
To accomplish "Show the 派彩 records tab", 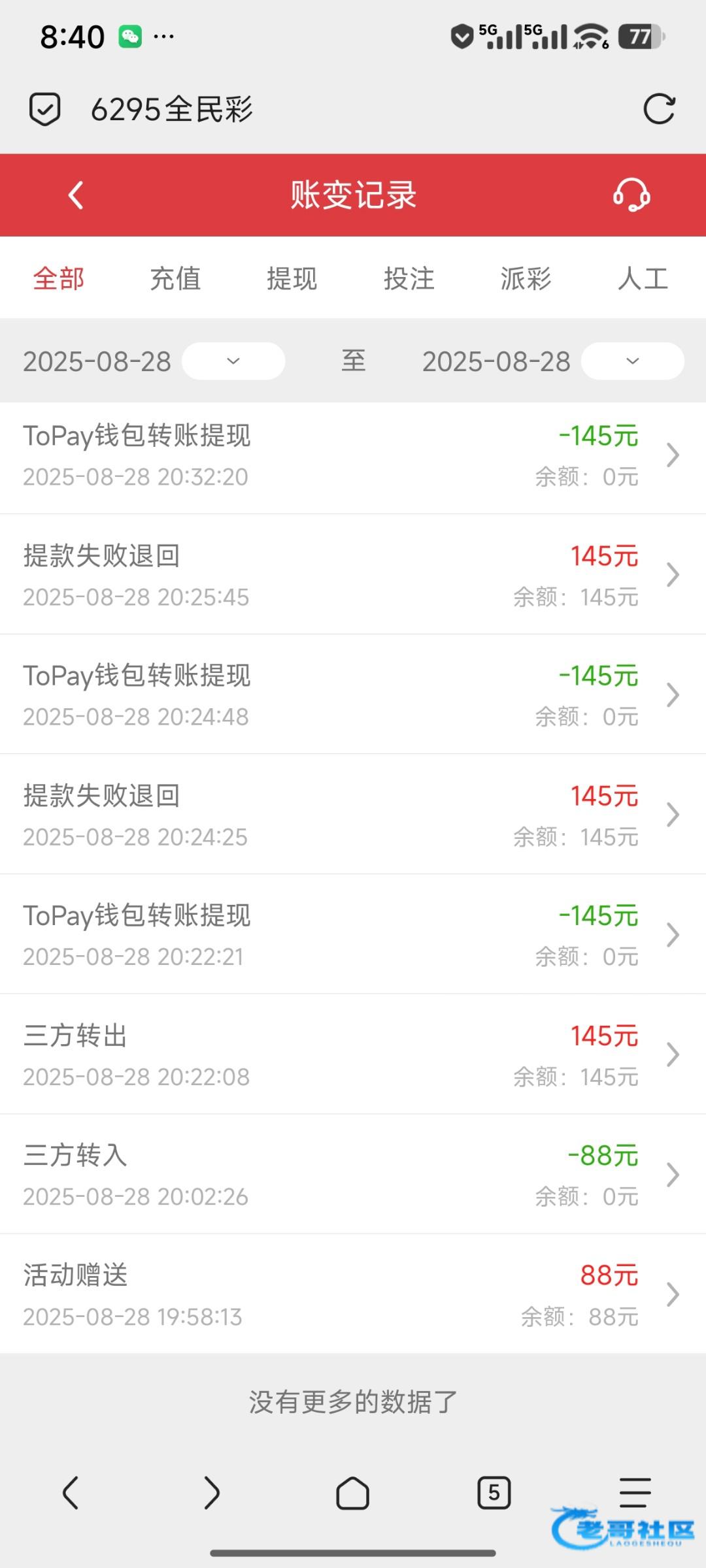I will (x=526, y=279).
